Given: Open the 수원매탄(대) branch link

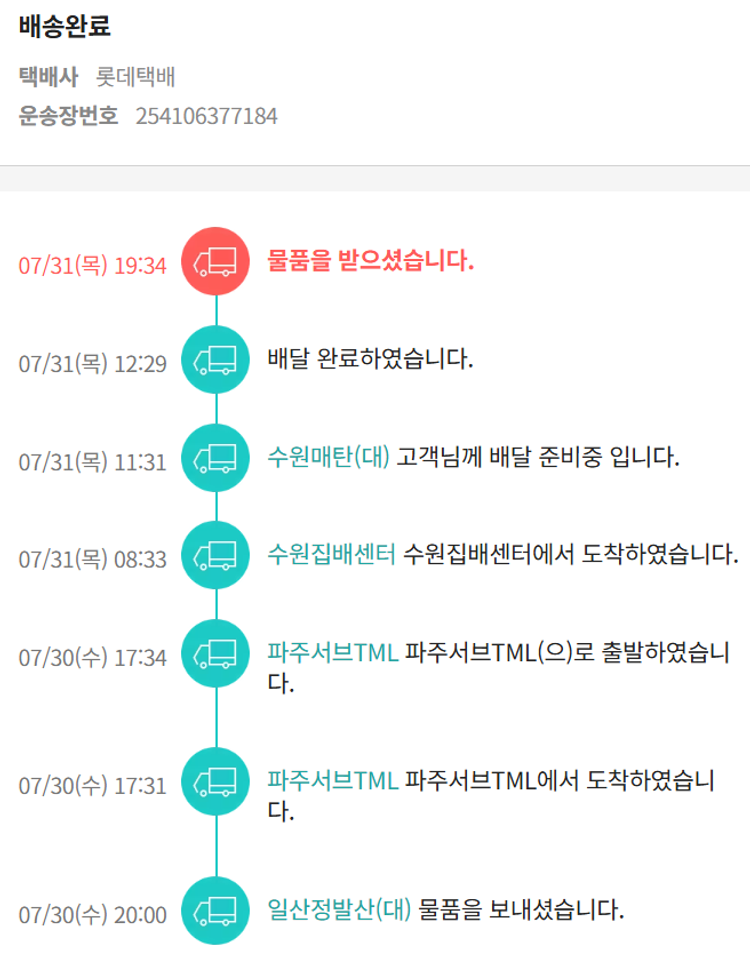Looking at the screenshot, I should point(328,457).
